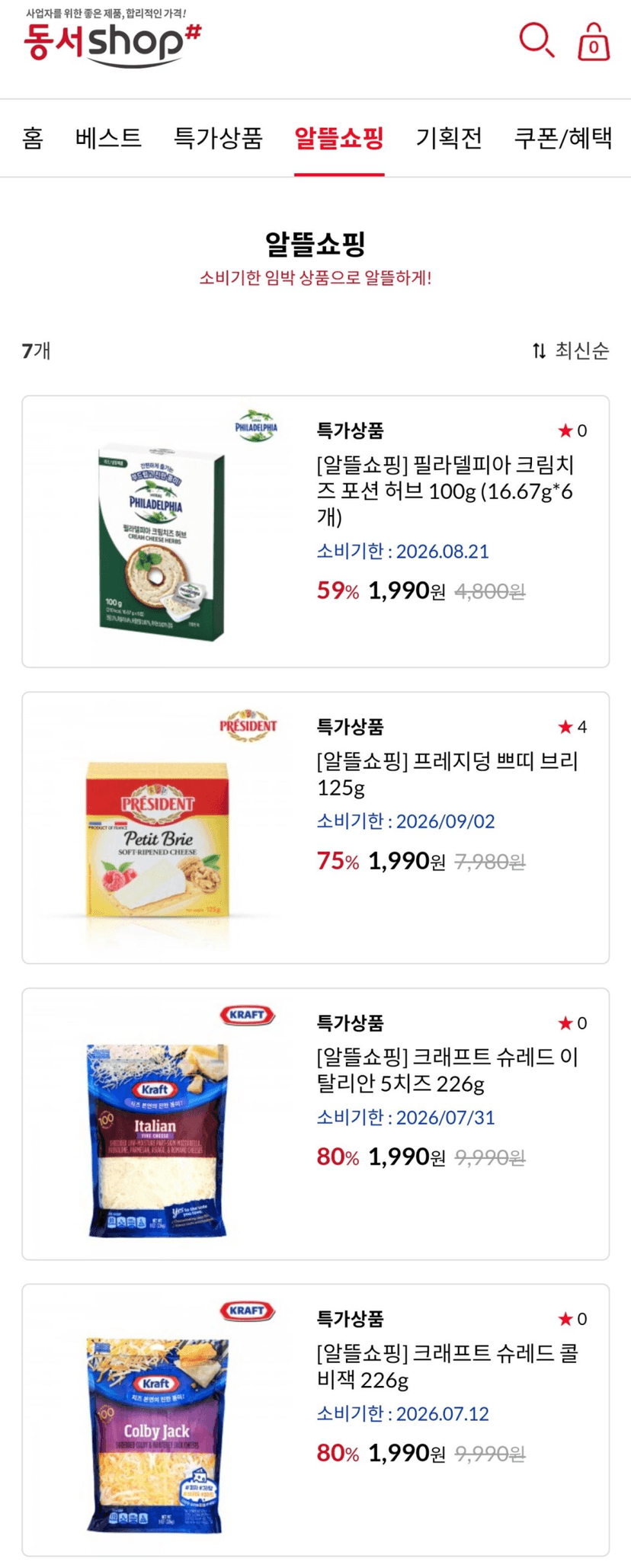This screenshot has height=1568, width=631.
Task: Change sort order from 최신순
Action: (570, 350)
